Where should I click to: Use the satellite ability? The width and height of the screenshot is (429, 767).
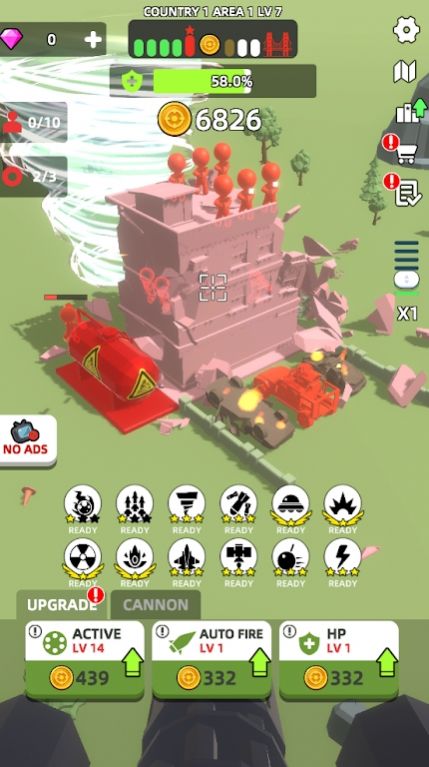[239, 558]
